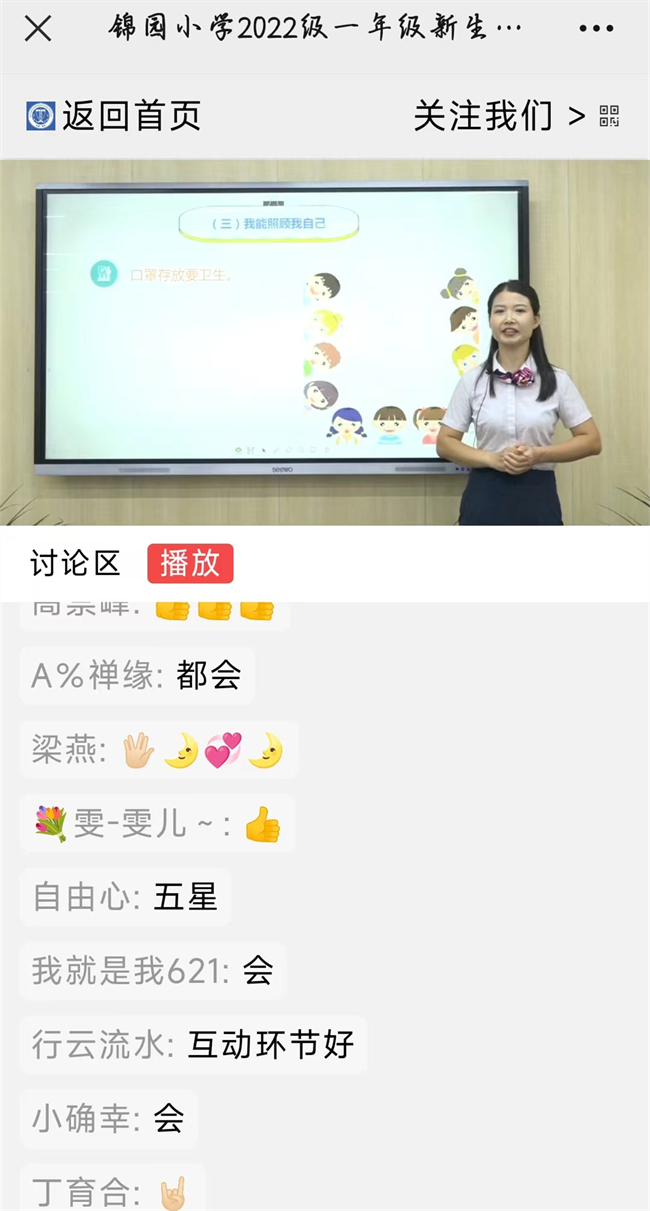Tap the livestream video player
Screen dimensions: 650x1211
tap(325, 342)
